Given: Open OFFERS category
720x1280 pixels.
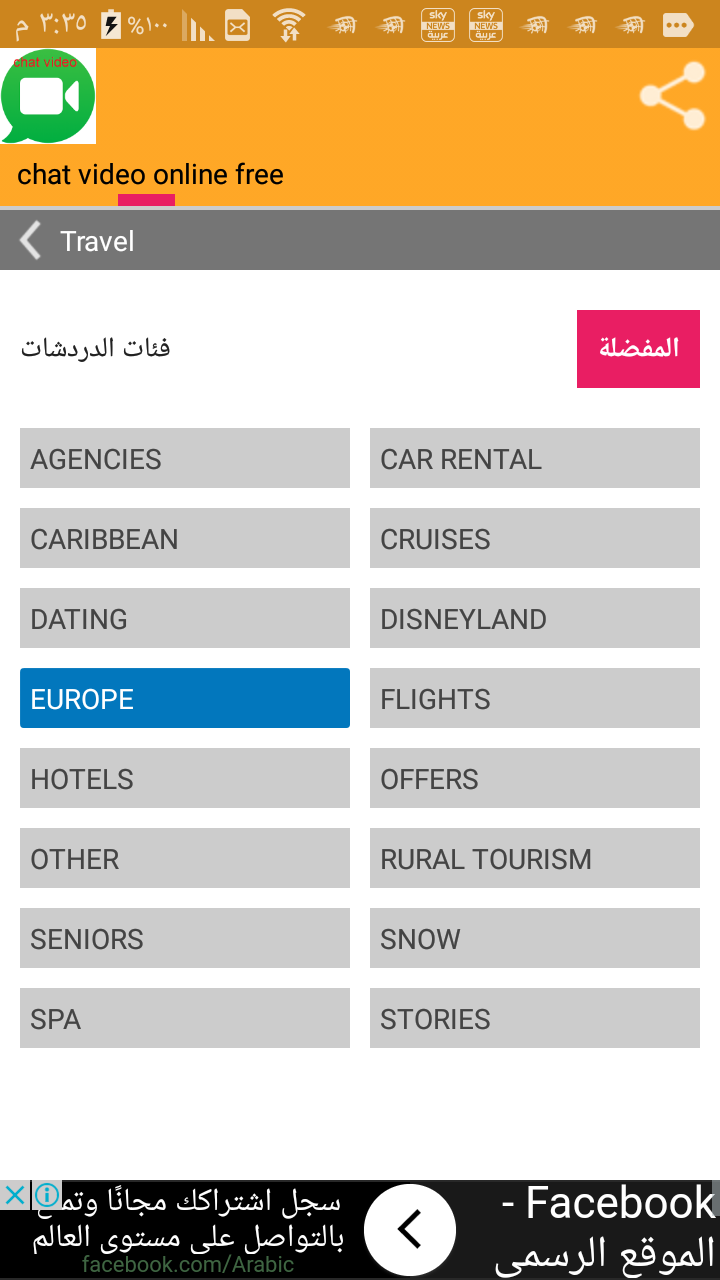Looking at the screenshot, I should [x=535, y=779].
